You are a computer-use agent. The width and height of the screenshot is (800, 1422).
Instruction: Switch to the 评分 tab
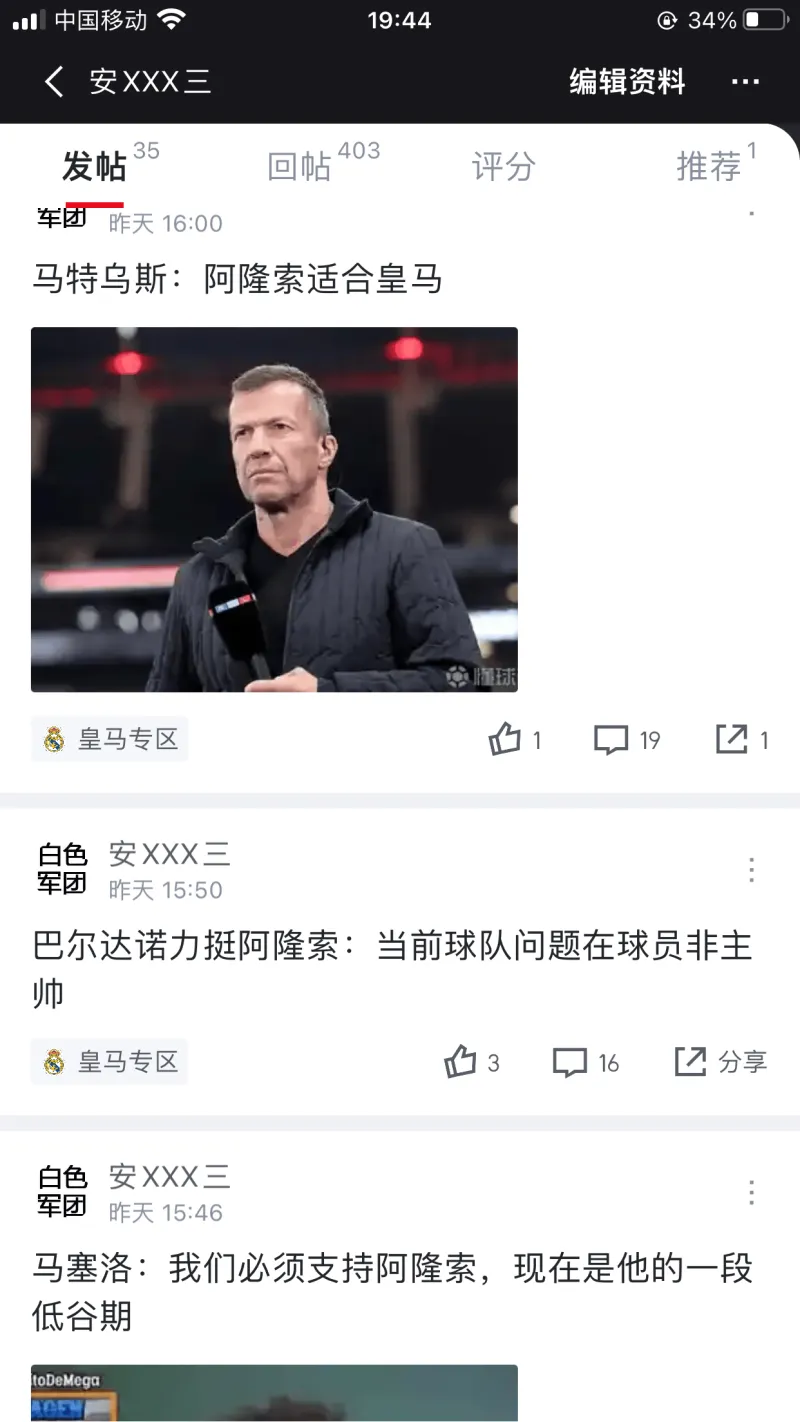[x=503, y=166]
